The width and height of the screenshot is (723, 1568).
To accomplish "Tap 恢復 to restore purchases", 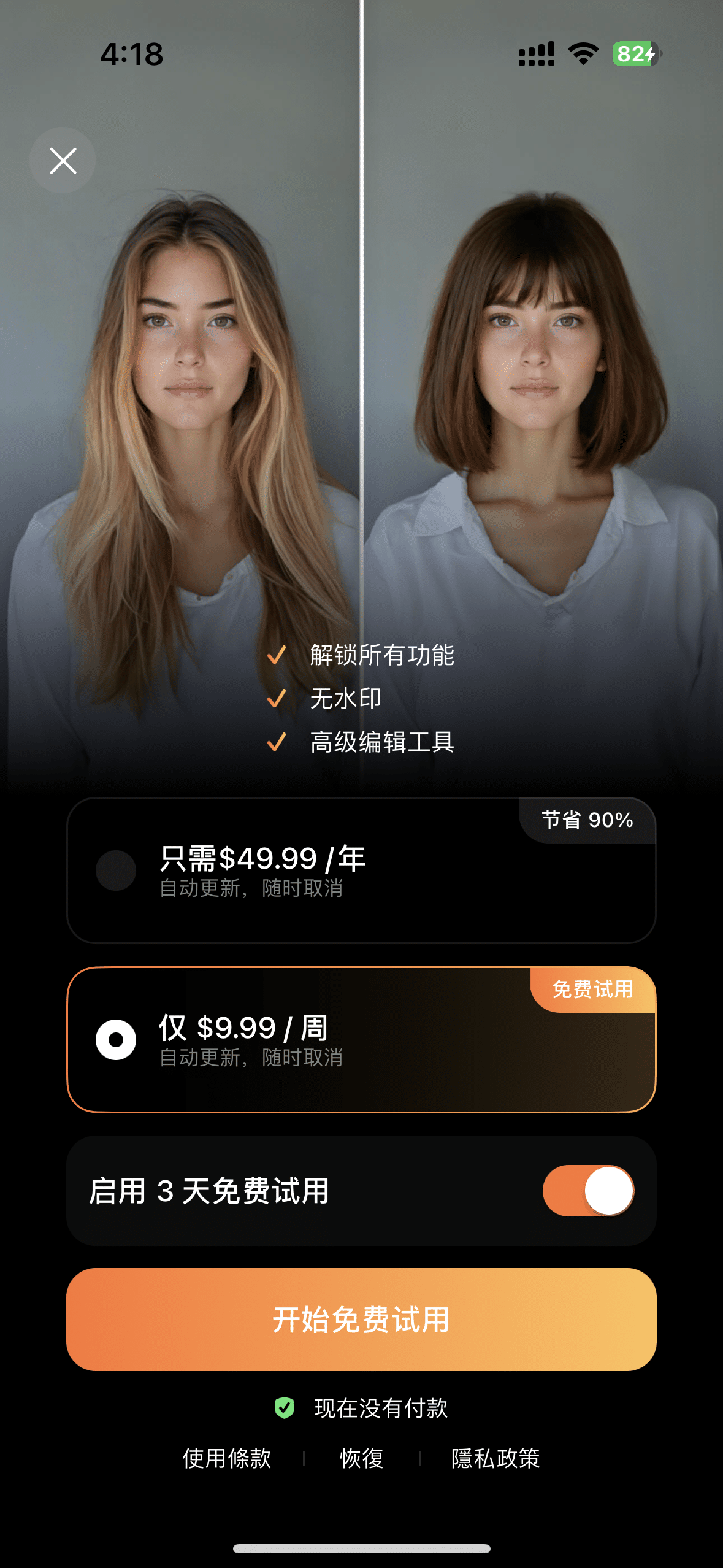I will point(362,1458).
